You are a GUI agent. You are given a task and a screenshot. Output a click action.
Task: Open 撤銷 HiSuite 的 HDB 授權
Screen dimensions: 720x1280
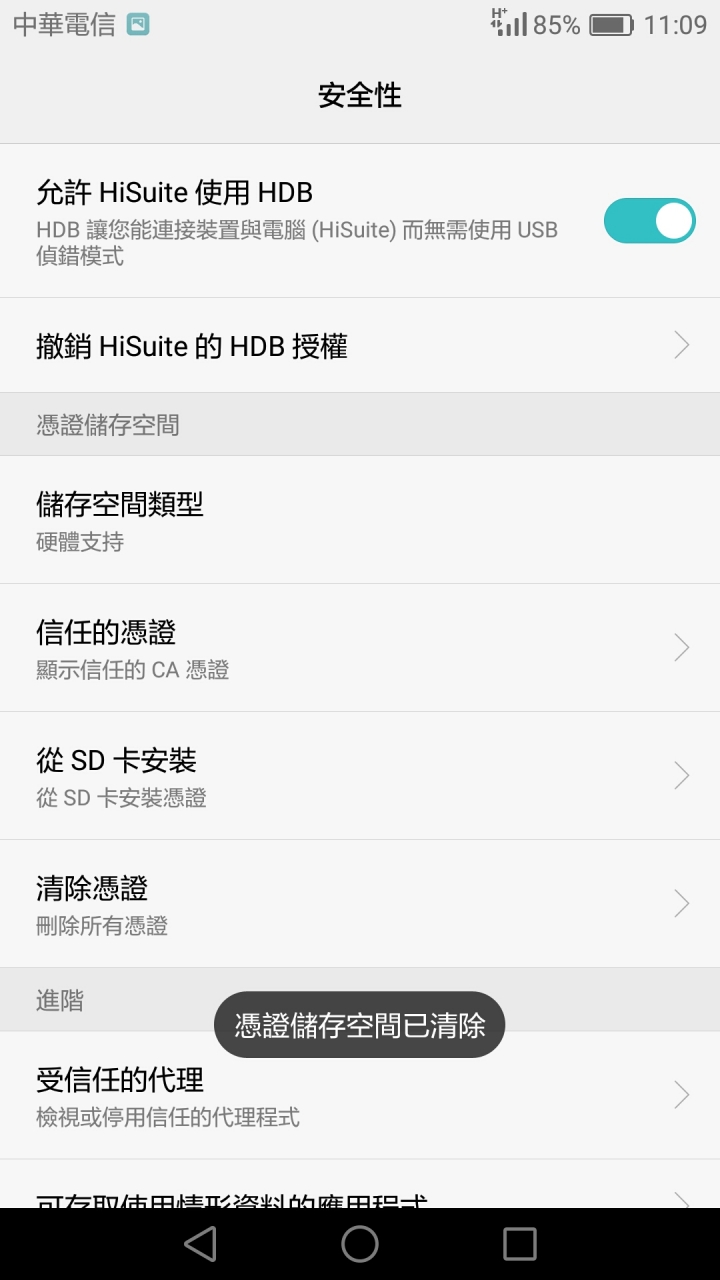coord(360,346)
